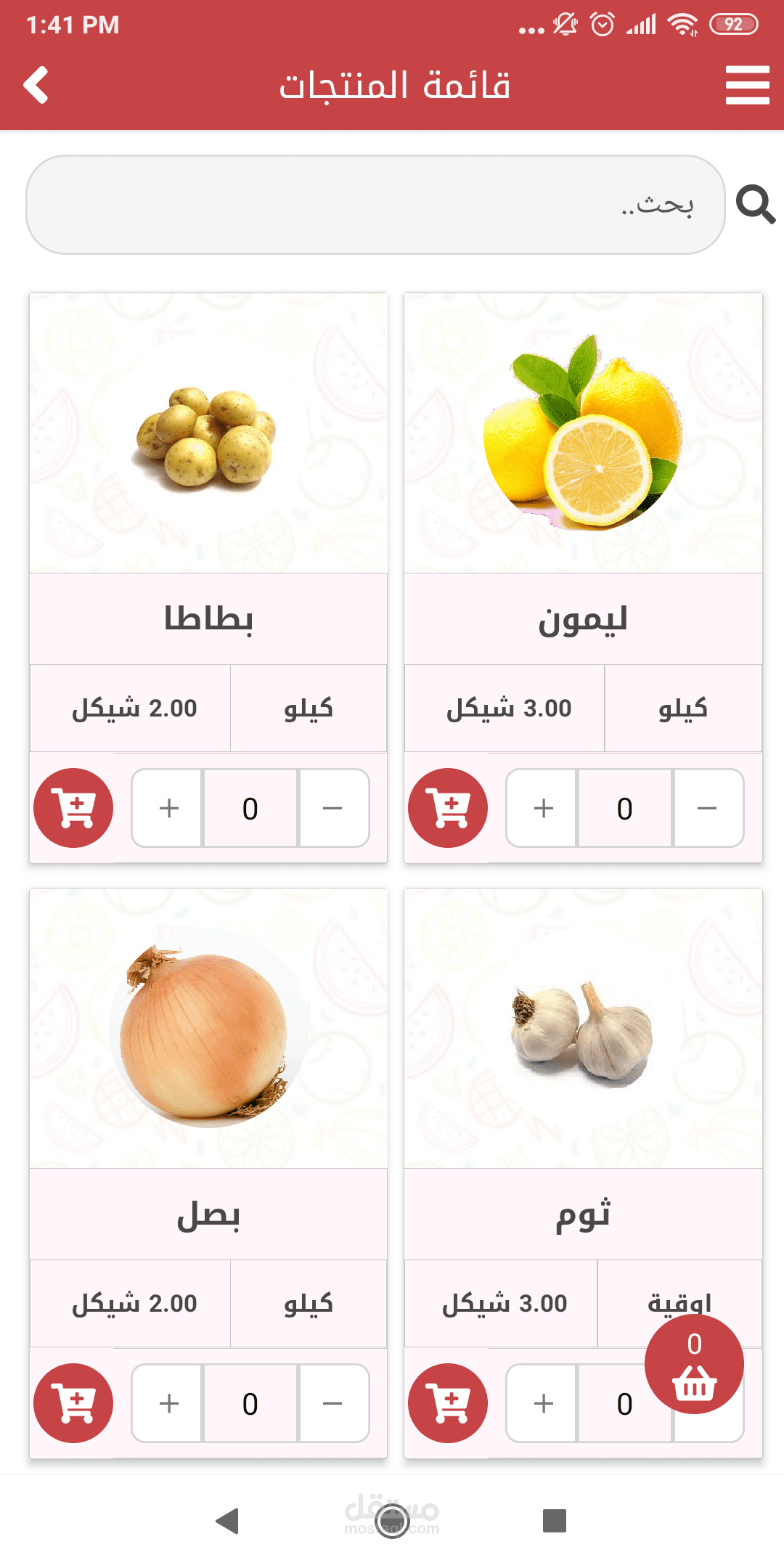Add بصل to the cart
784x1568 pixels.
pyautogui.click(x=73, y=1403)
